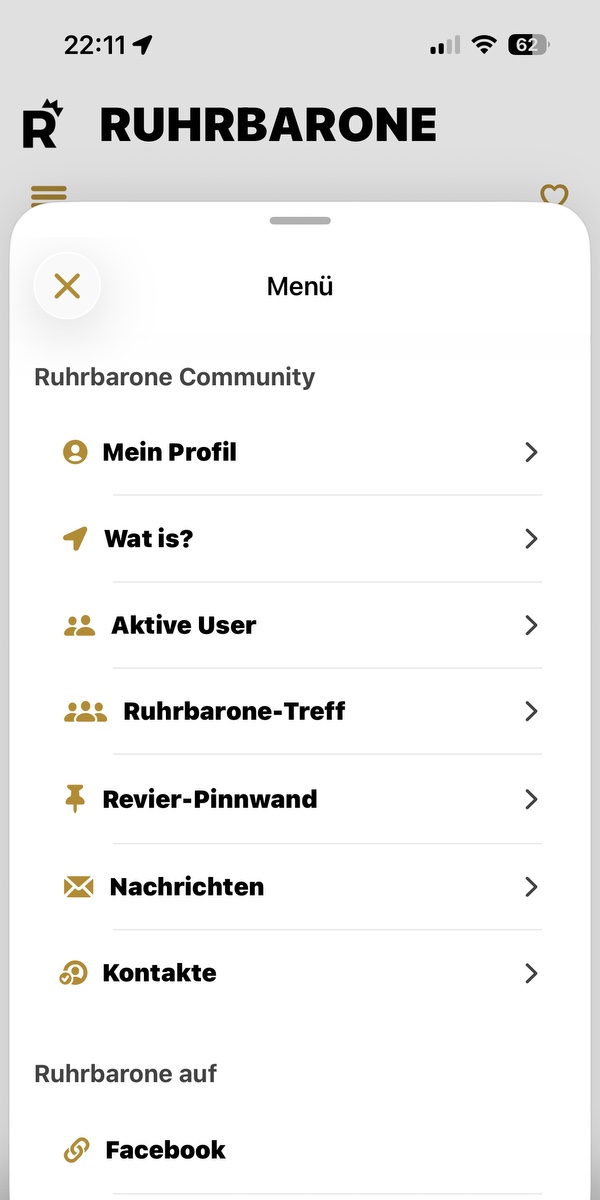The height and width of the screenshot is (1200, 600).
Task: Show Aktive User list
Action: coord(300,625)
